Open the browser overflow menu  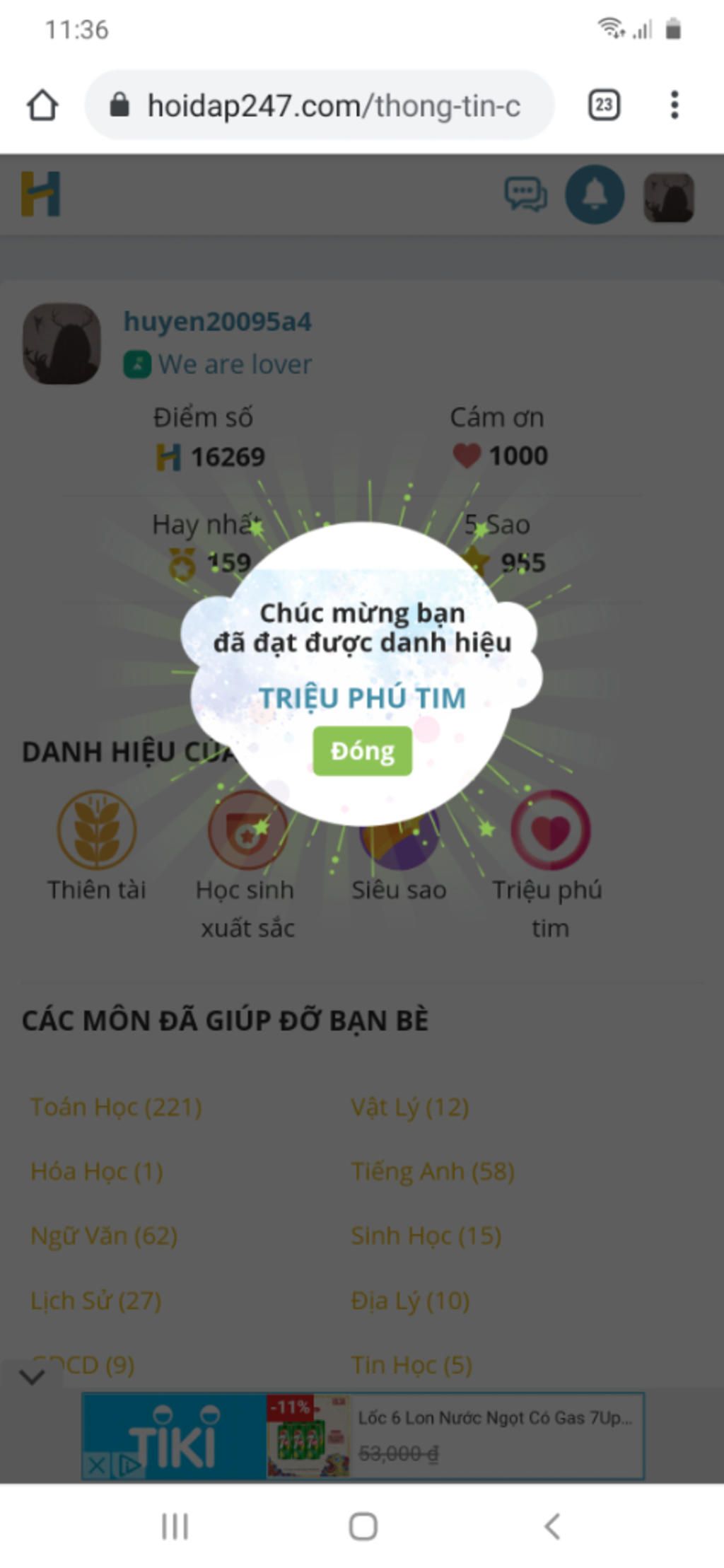(x=674, y=105)
